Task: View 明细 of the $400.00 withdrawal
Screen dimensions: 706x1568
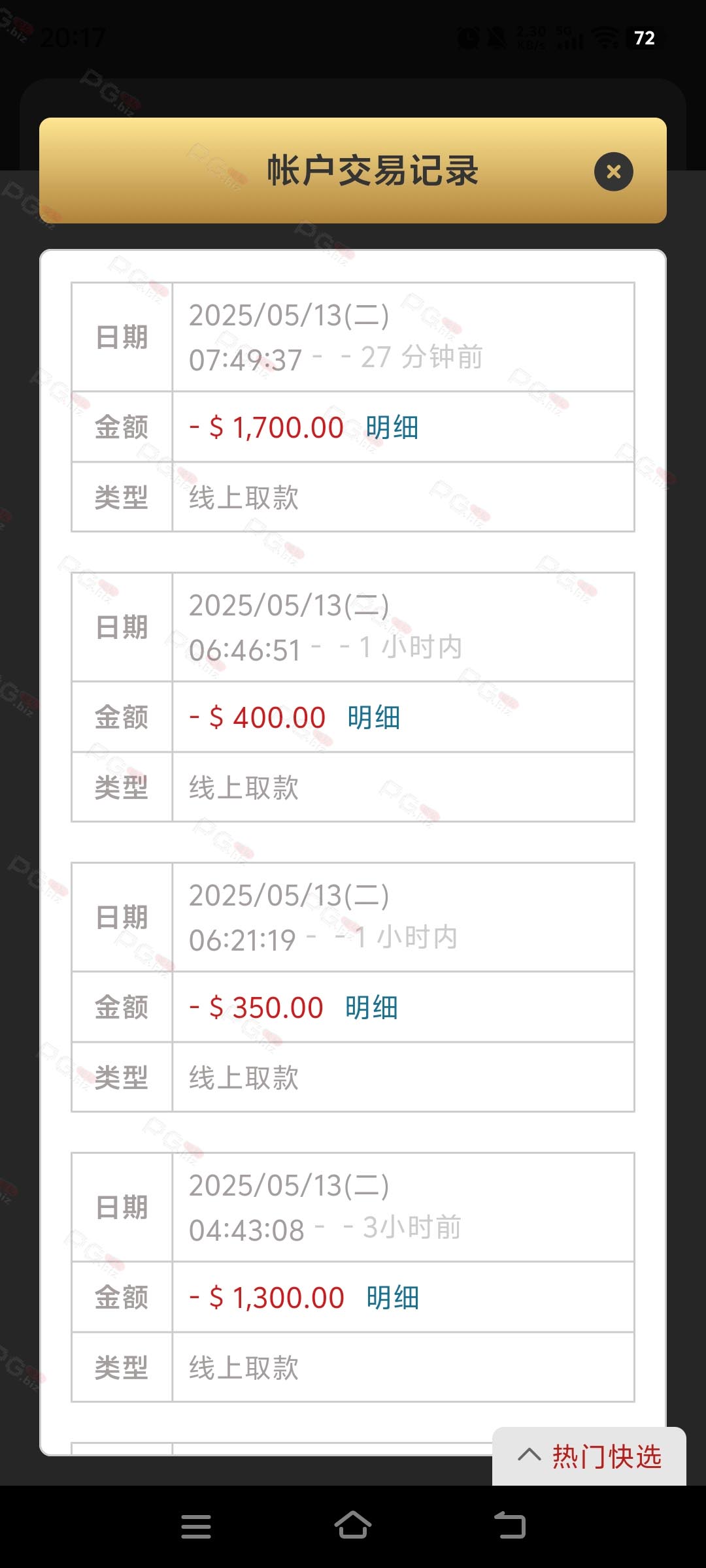Action: (x=374, y=718)
